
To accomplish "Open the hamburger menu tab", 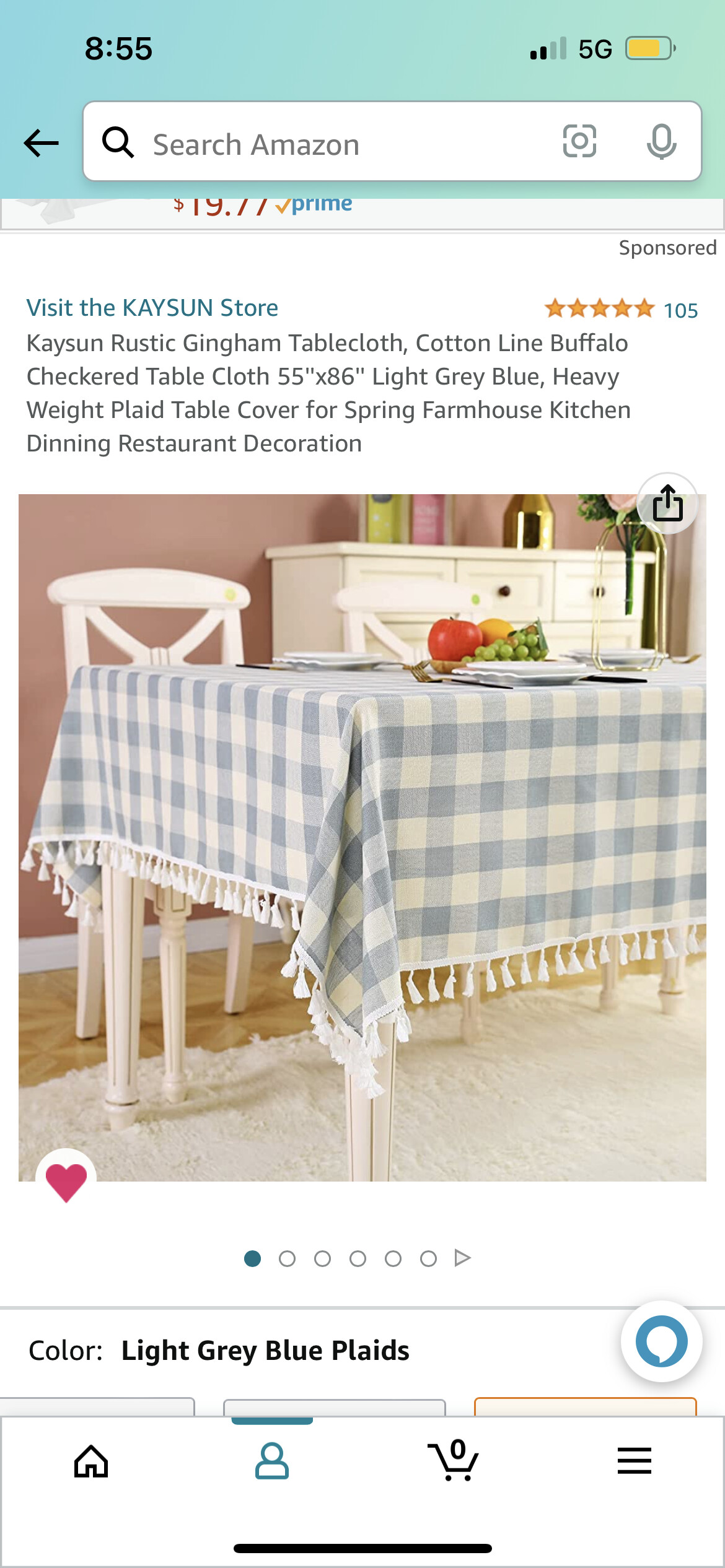I will (635, 1461).
